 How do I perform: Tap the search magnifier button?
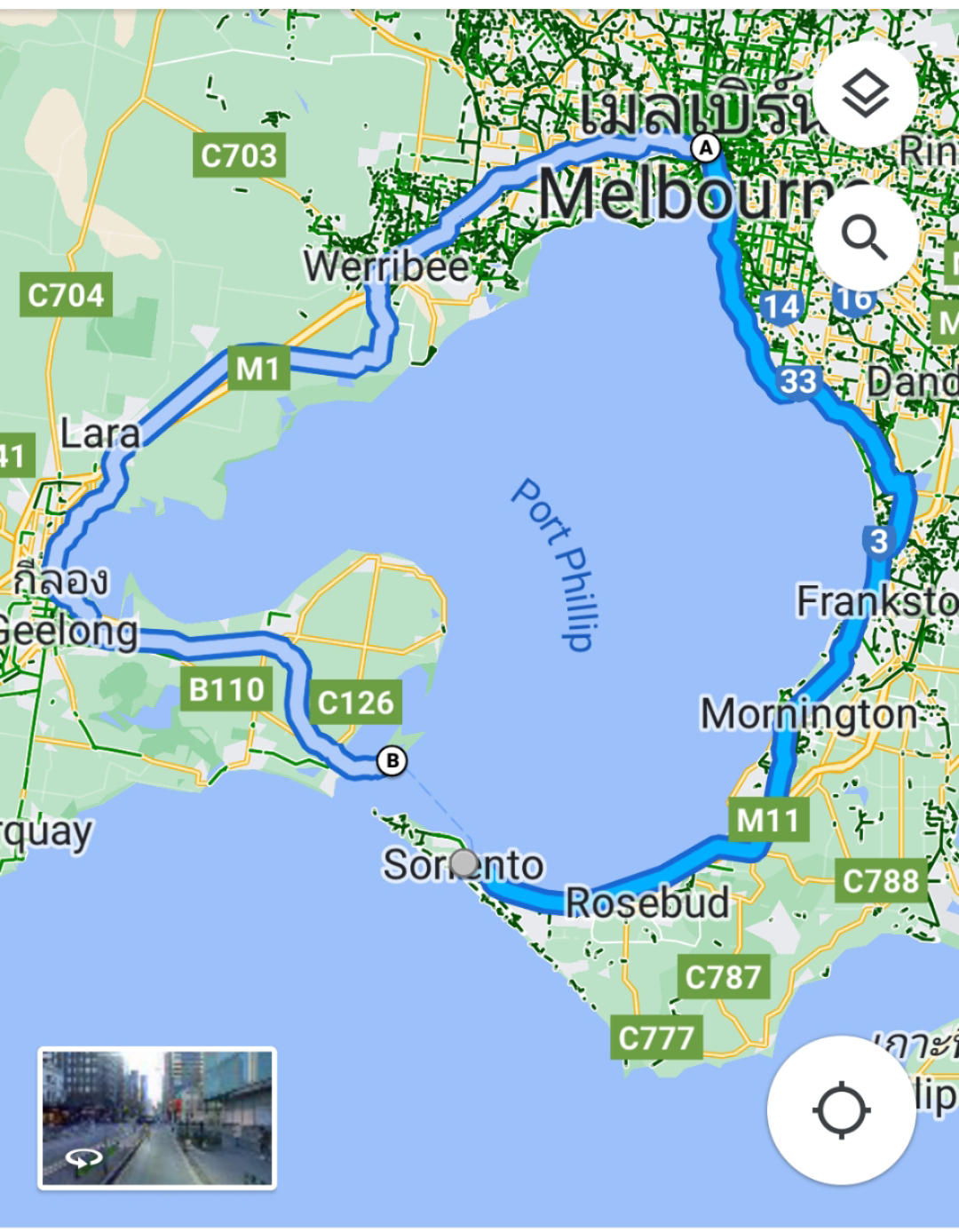tap(864, 237)
